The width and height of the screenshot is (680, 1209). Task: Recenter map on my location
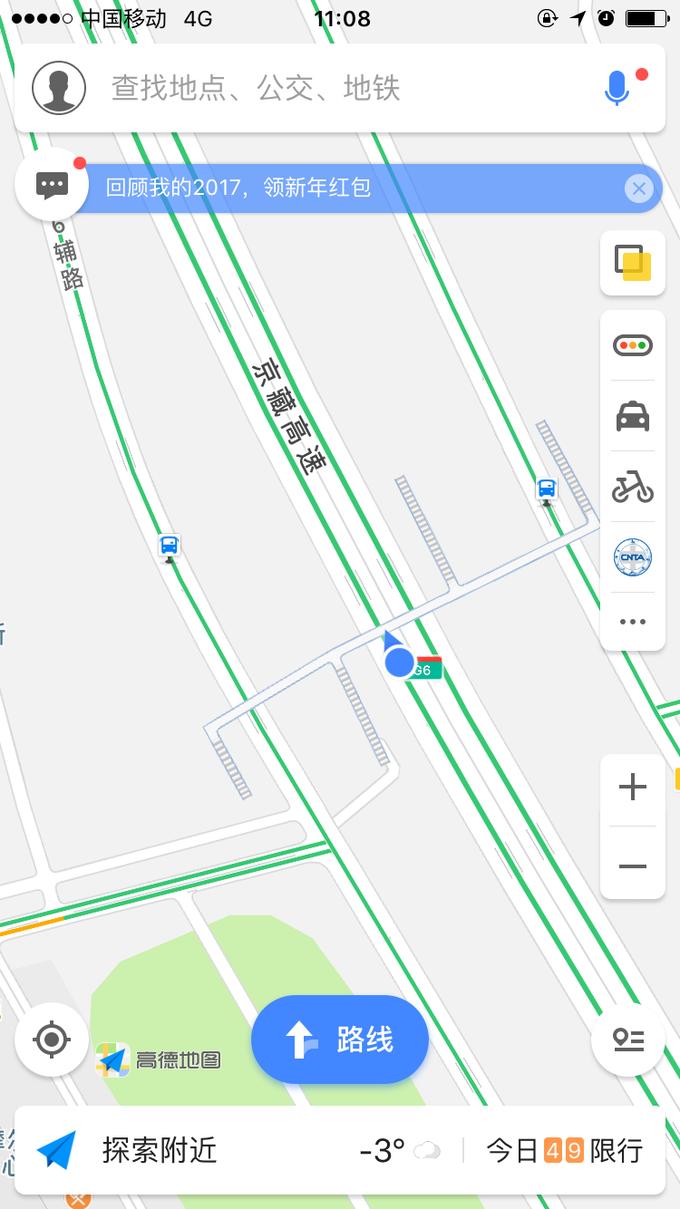click(52, 1040)
